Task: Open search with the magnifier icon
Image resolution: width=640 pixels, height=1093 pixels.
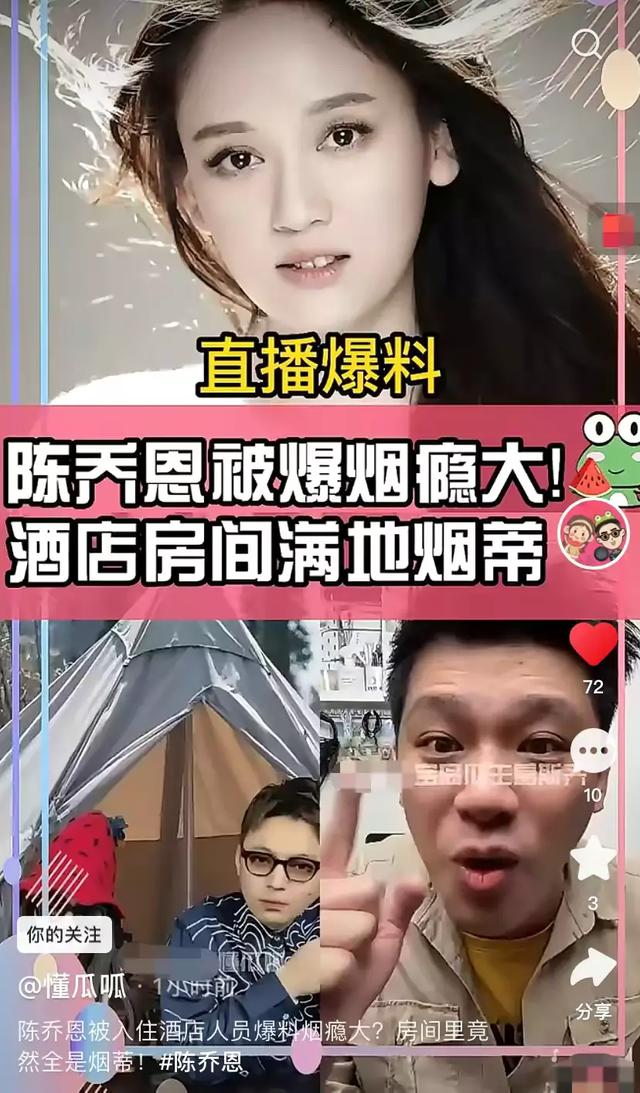Action: click(587, 43)
